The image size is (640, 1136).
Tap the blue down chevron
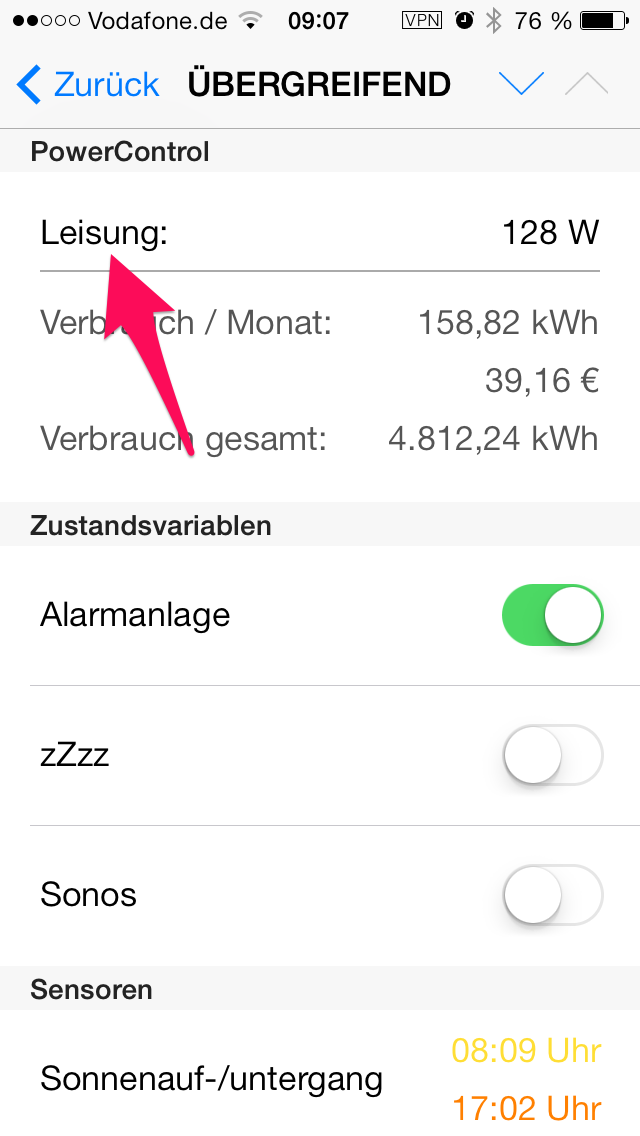(x=521, y=84)
